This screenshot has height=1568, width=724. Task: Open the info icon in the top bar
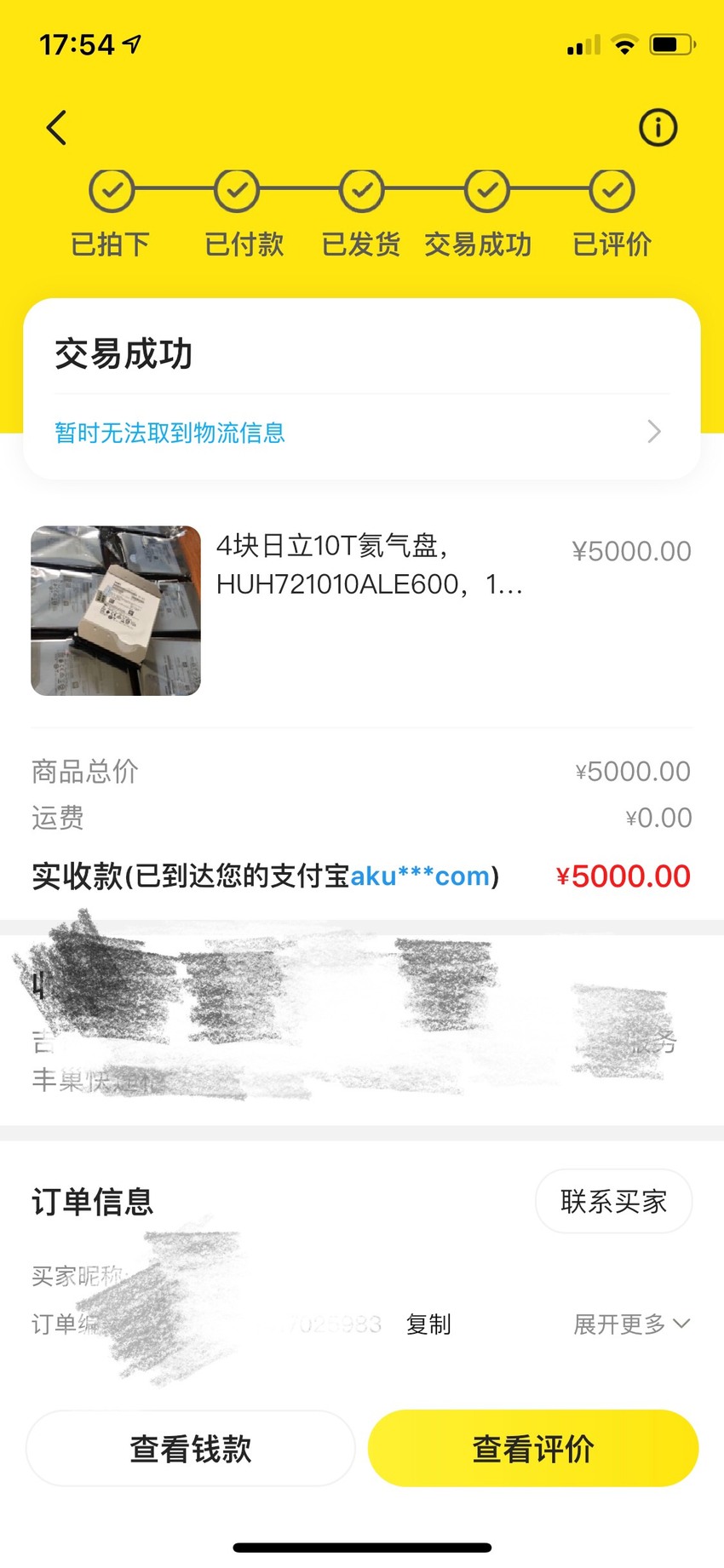658,128
